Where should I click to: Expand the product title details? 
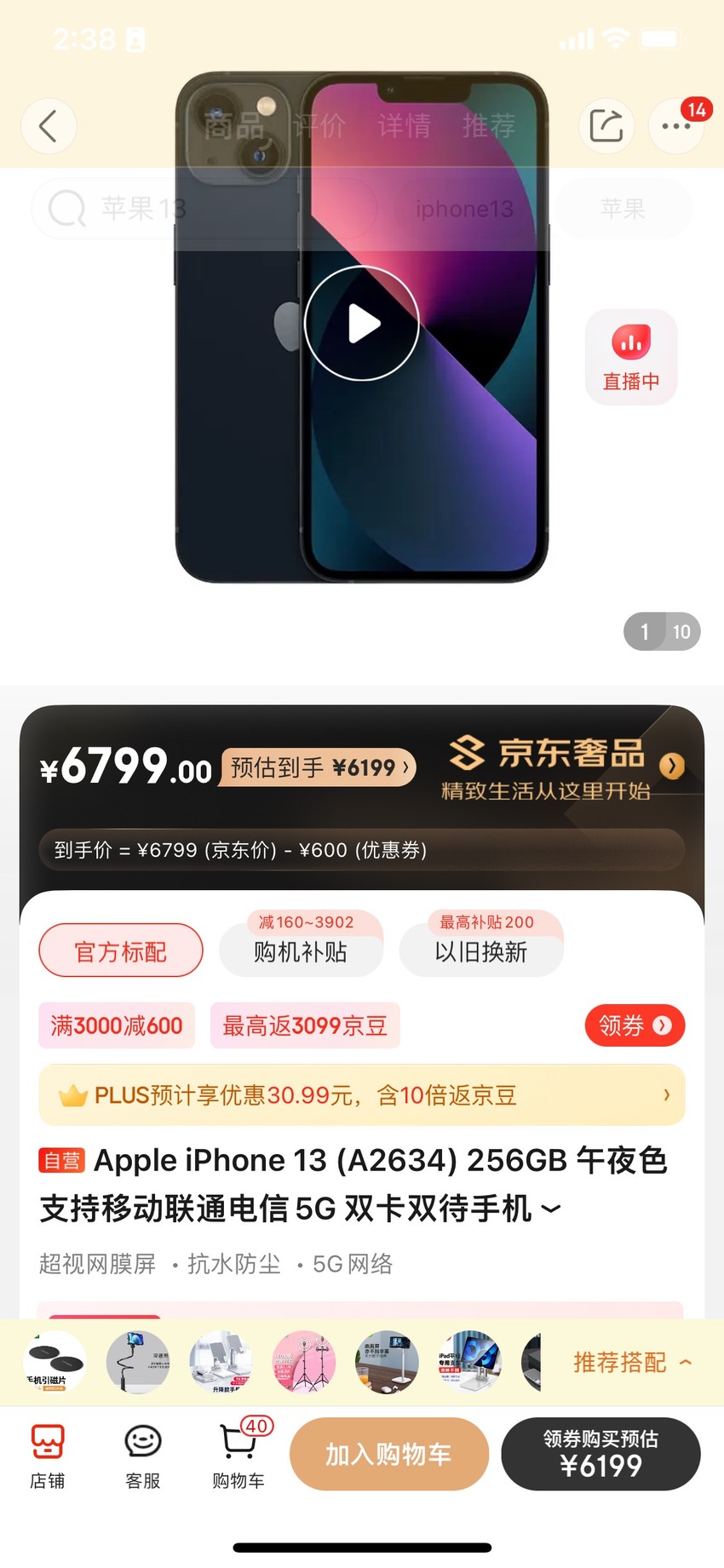point(552,1209)
